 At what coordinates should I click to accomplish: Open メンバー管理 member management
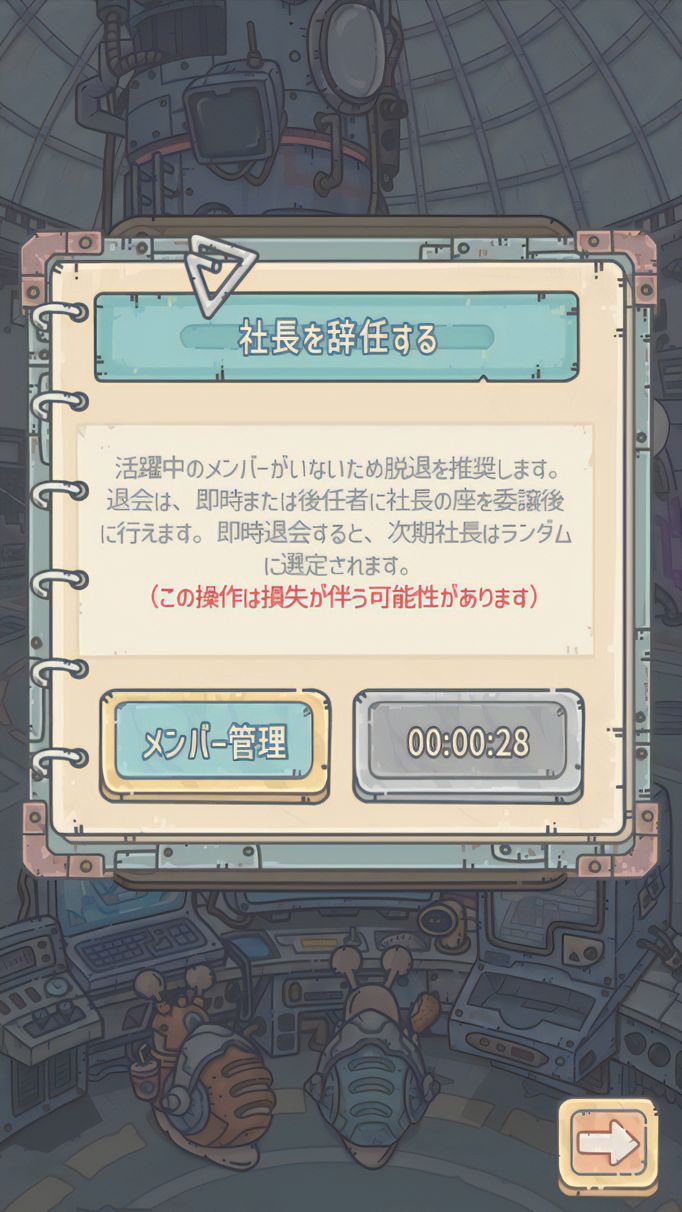click(x=214, y=742)
